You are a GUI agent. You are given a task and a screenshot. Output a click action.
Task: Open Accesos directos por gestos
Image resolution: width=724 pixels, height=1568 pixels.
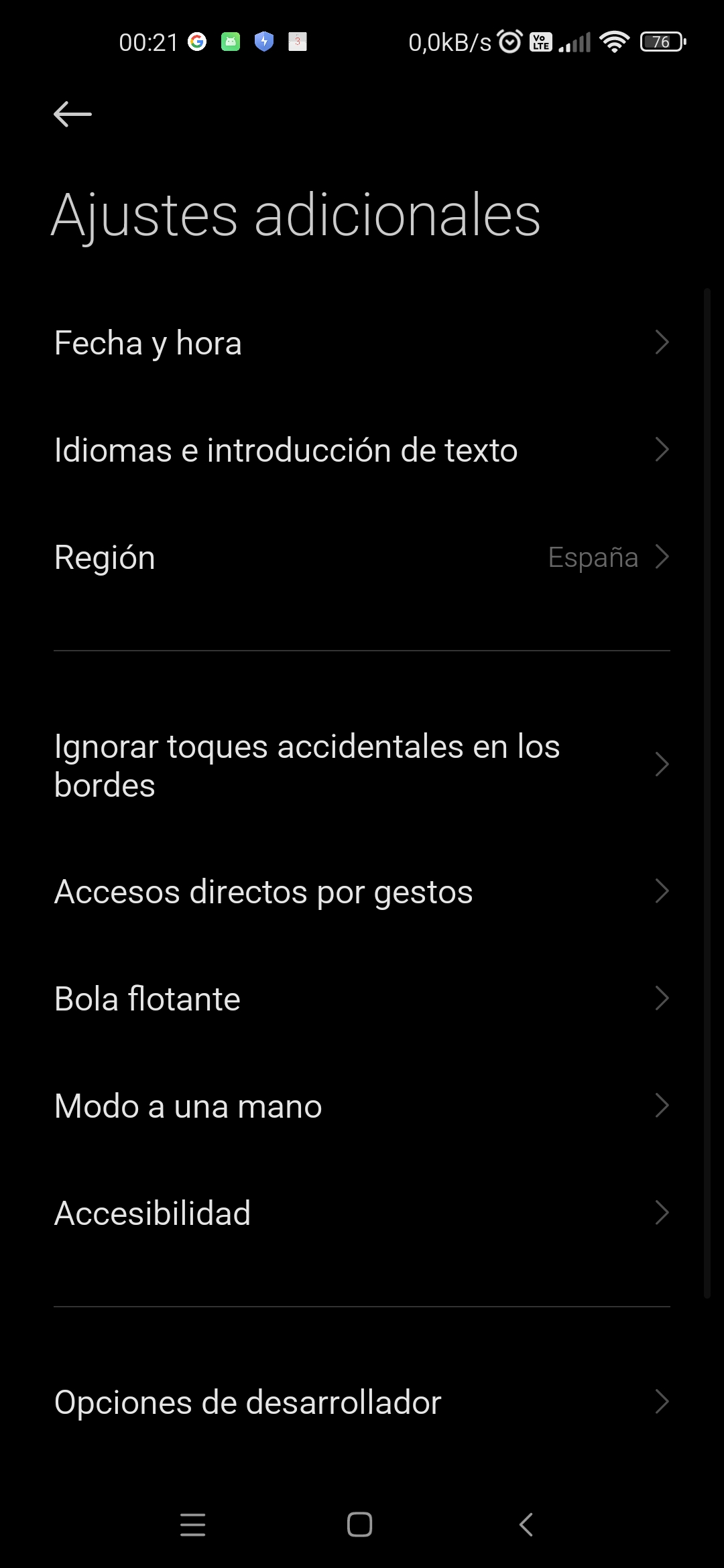[362, 892]
